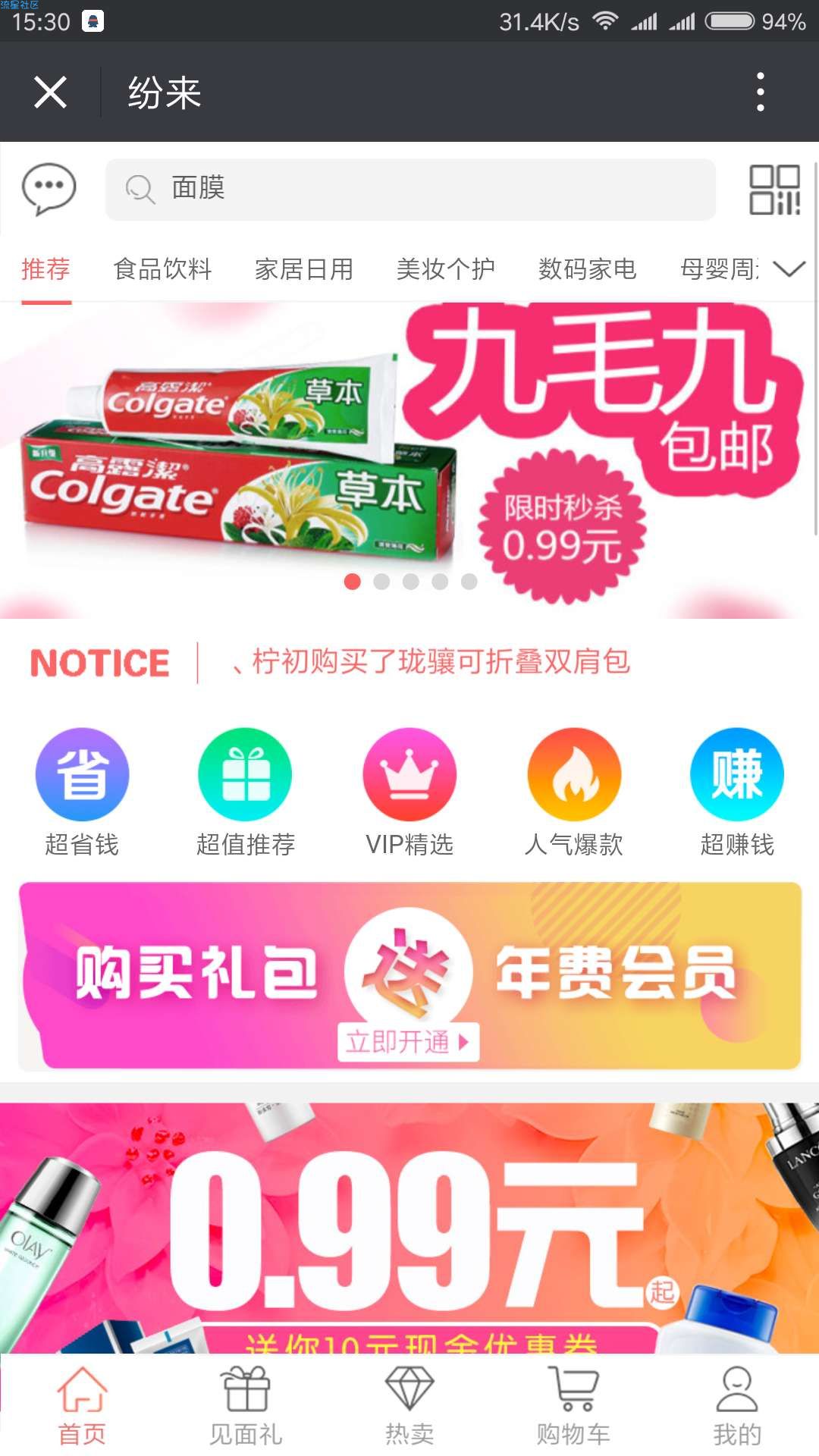Go to the 见面礼 tab
The height and width of the screenshot is (1456, 819).
point(246,1405)
